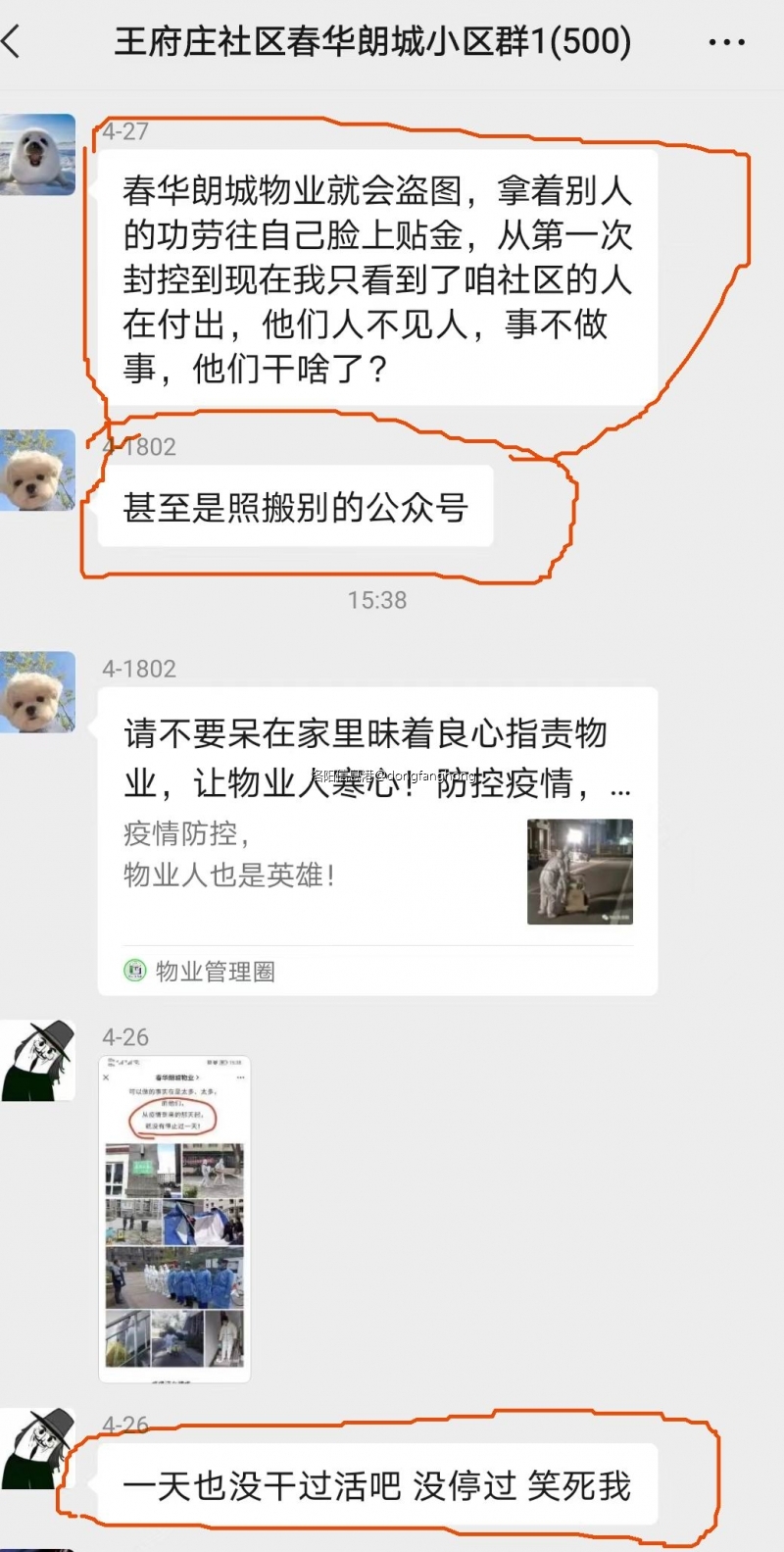
Task: View the screenshot image sent by 4-26
Action: (174, 1218)
